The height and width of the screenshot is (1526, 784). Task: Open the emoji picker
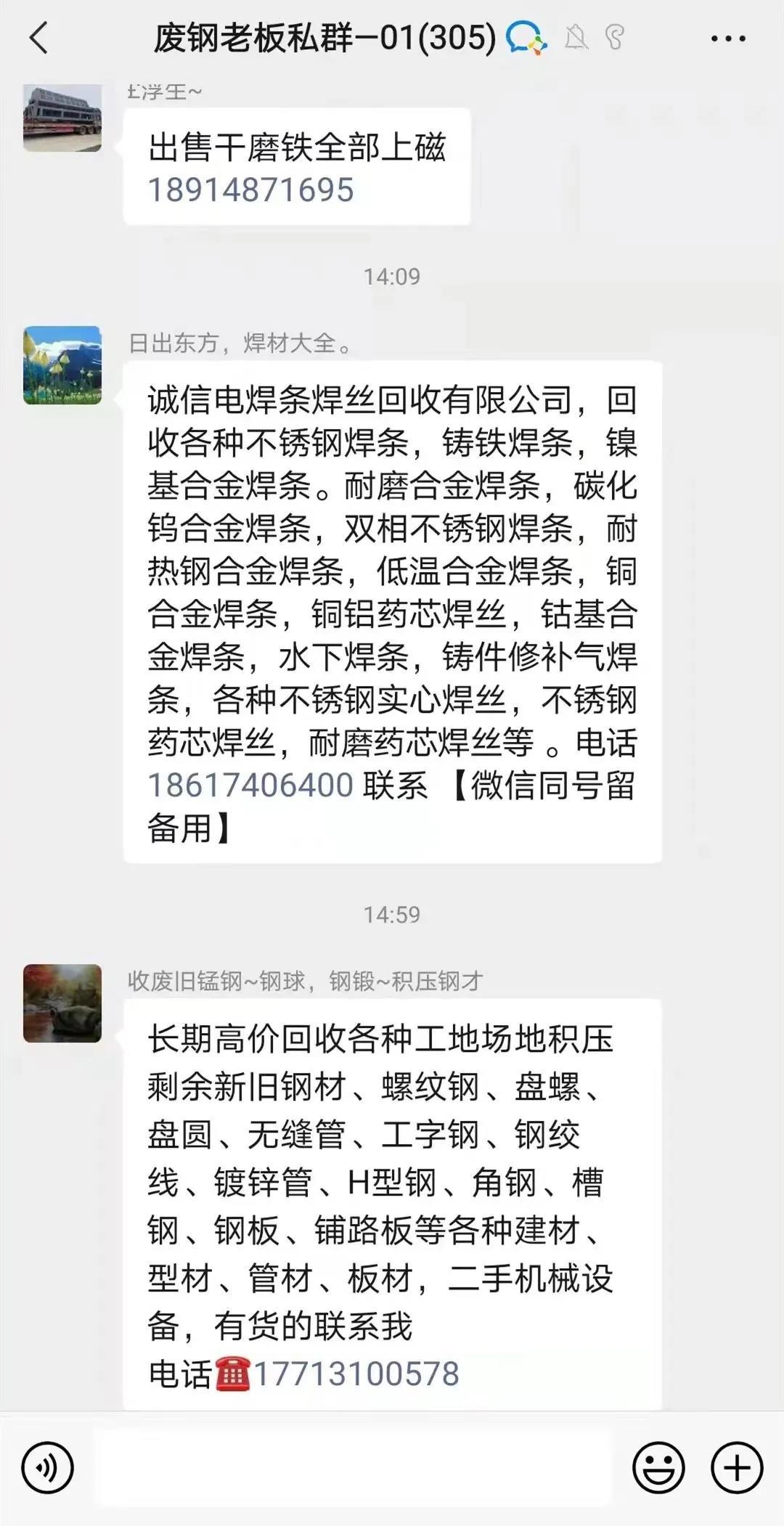coord(658,1467)
